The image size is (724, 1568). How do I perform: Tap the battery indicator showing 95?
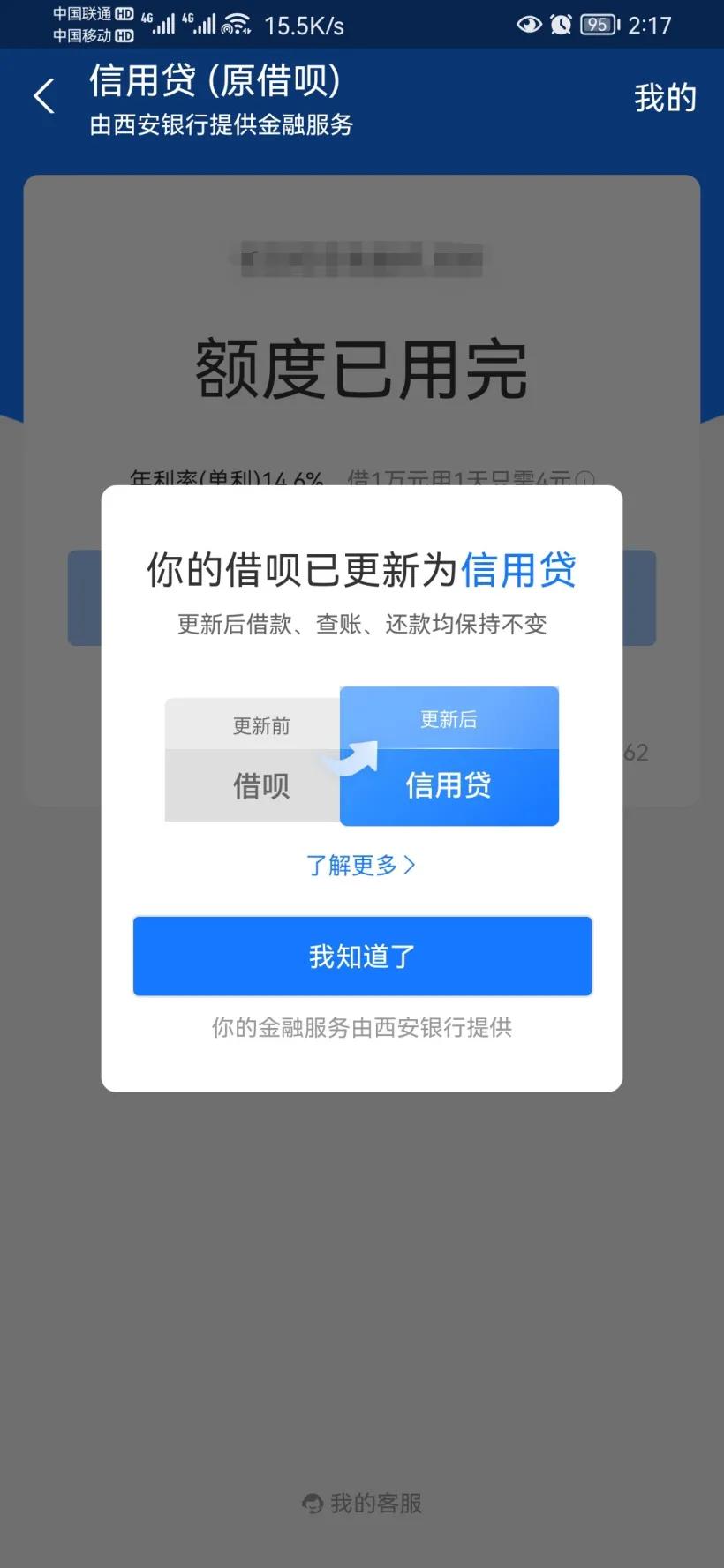(597, 25)
